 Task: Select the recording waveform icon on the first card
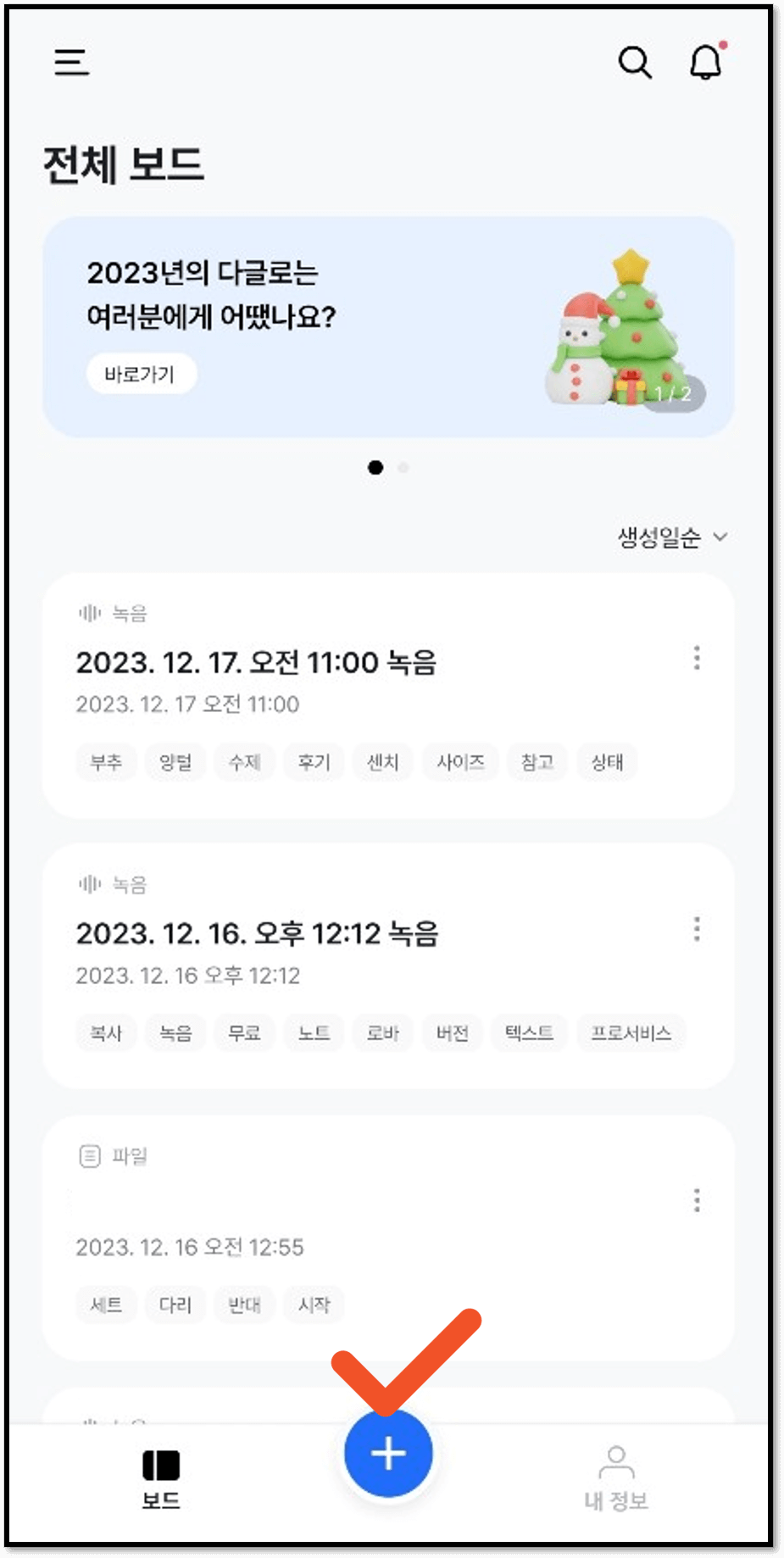pyautogui.click(x=91, y=613)
